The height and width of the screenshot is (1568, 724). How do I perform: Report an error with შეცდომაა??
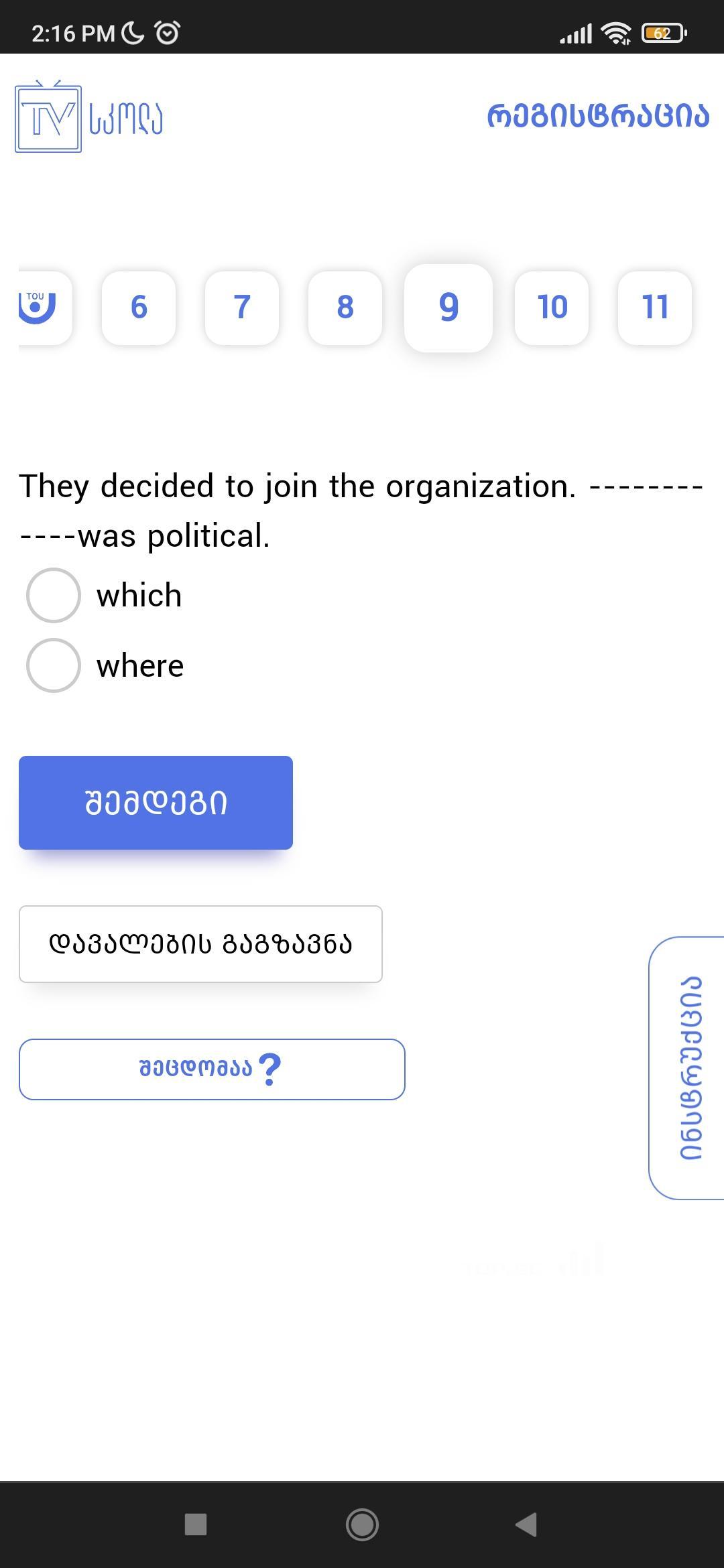[x=212, y=1069]
